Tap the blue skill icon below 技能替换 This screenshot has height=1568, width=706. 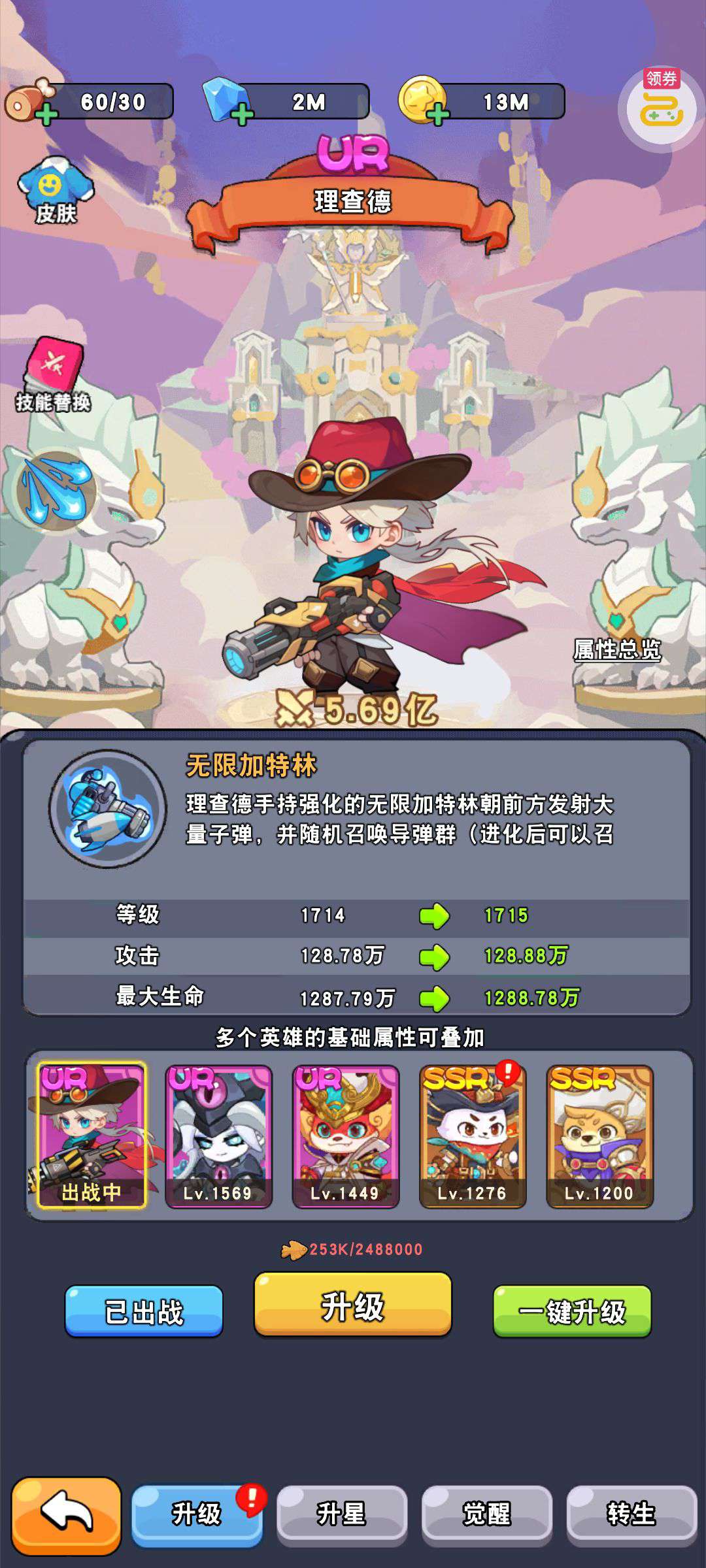click(x=55, y=491)
